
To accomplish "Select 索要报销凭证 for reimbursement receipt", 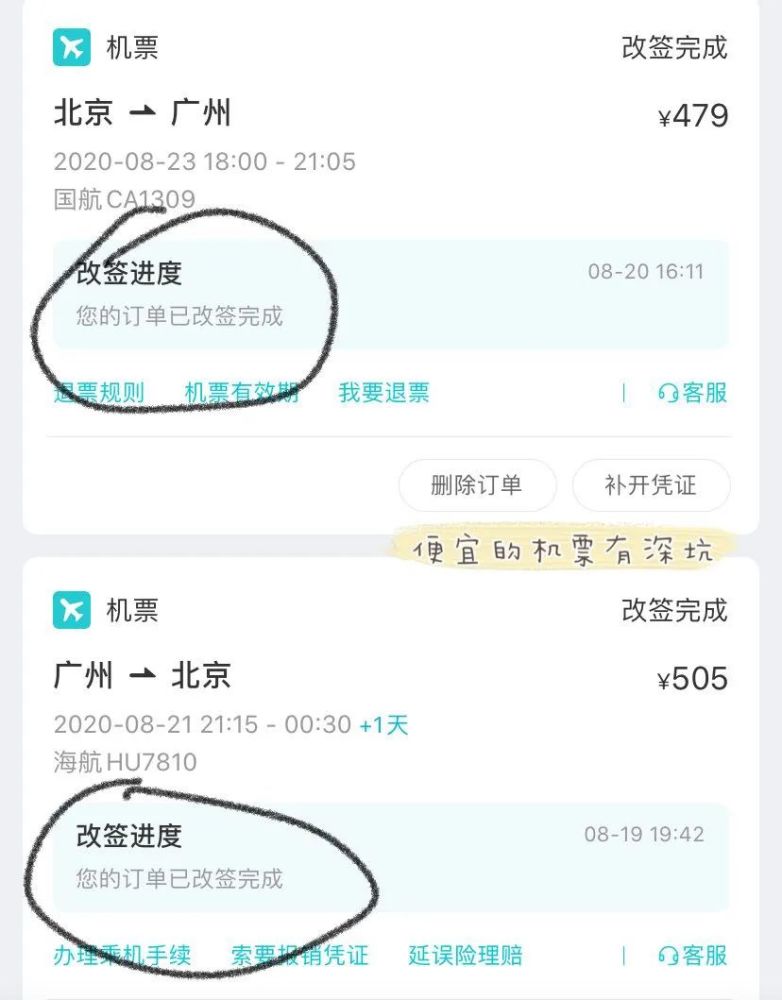I will pos(300,956).
